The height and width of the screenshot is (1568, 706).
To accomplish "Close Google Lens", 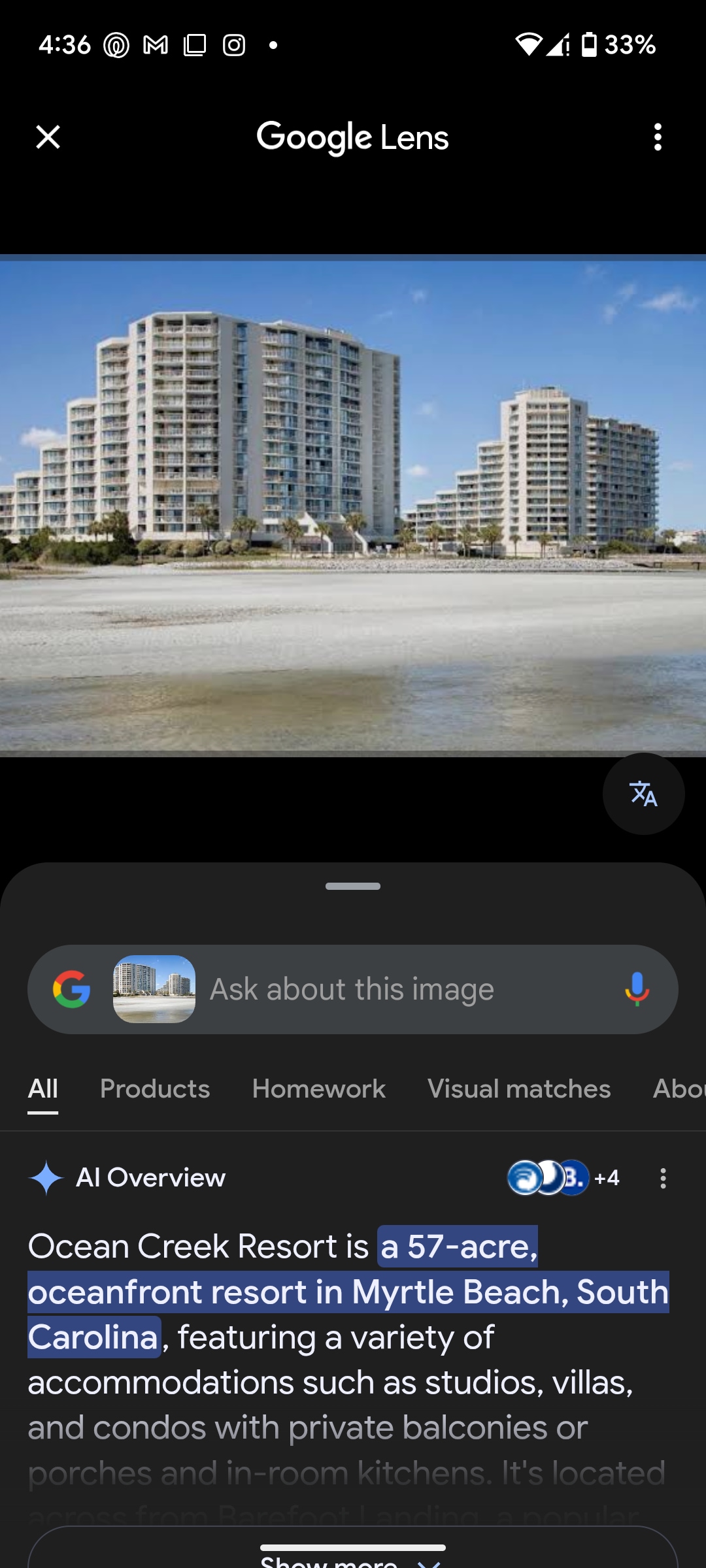I will 48,137.
